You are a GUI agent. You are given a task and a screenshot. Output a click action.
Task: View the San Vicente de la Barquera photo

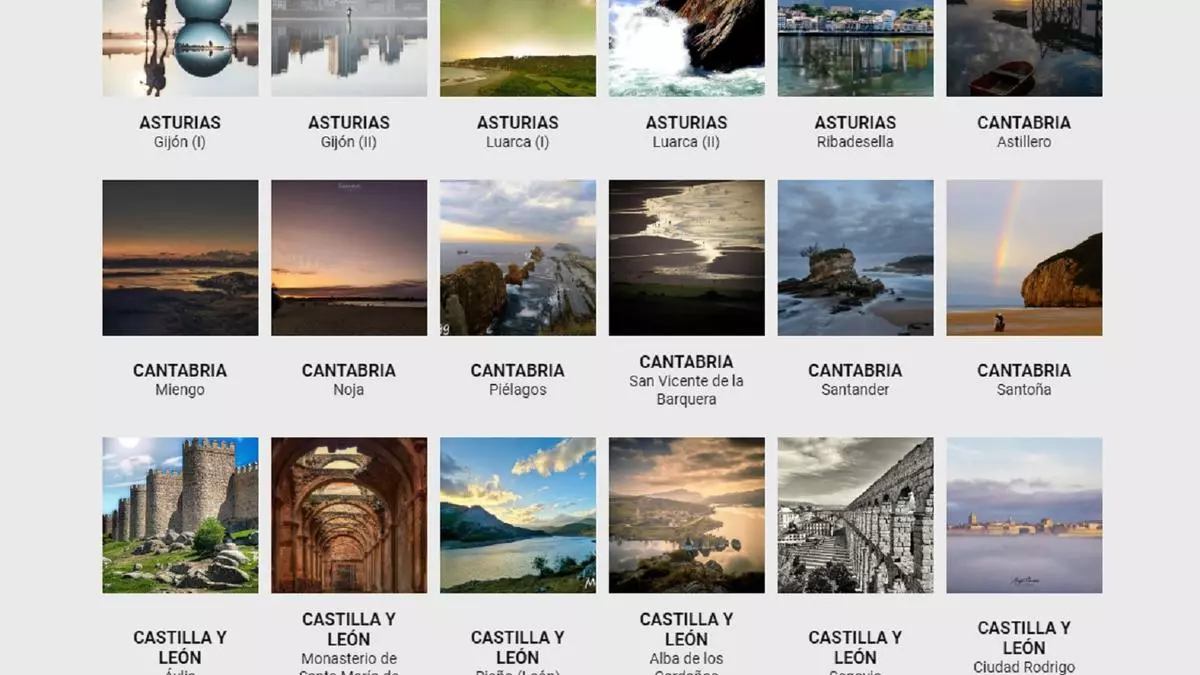(687, 258)
